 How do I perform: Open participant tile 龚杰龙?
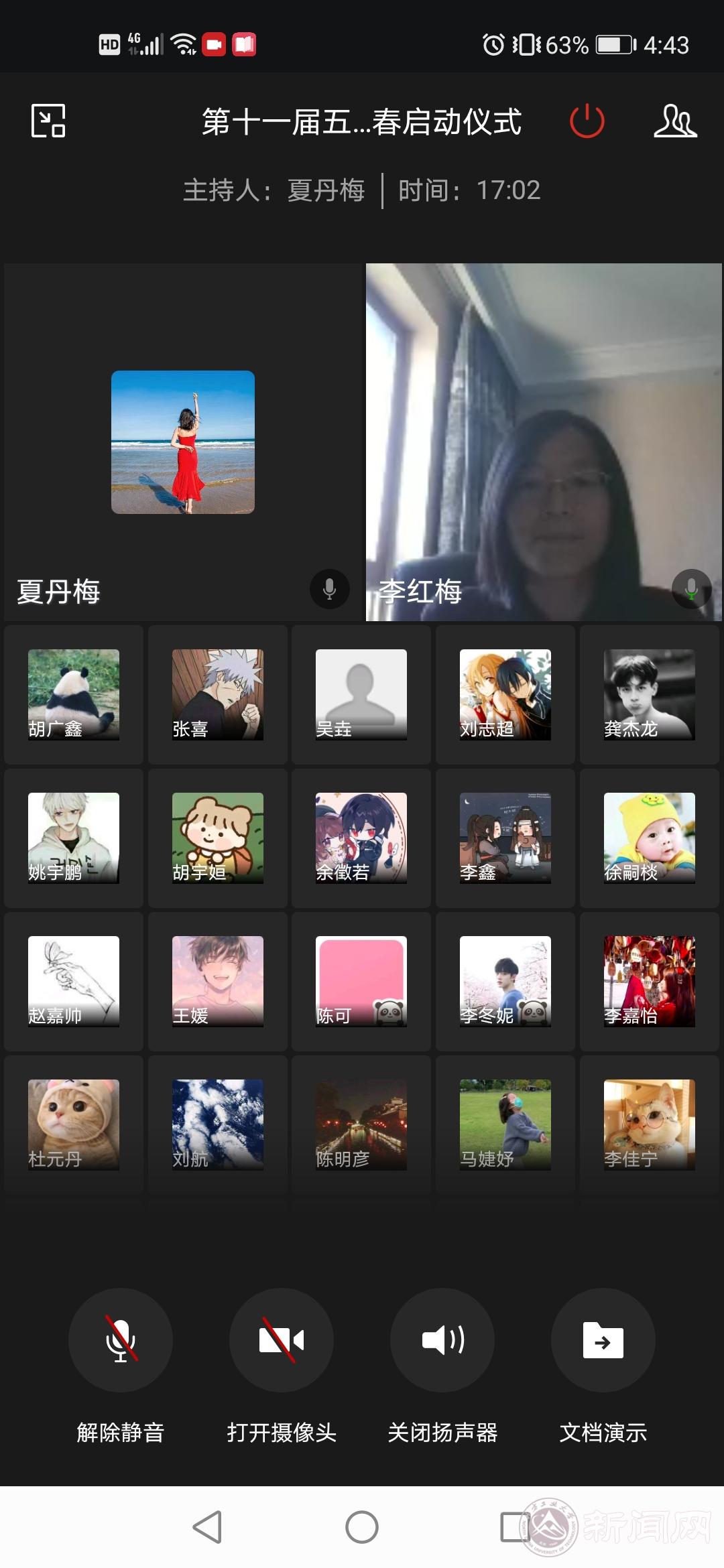(649, 694)
